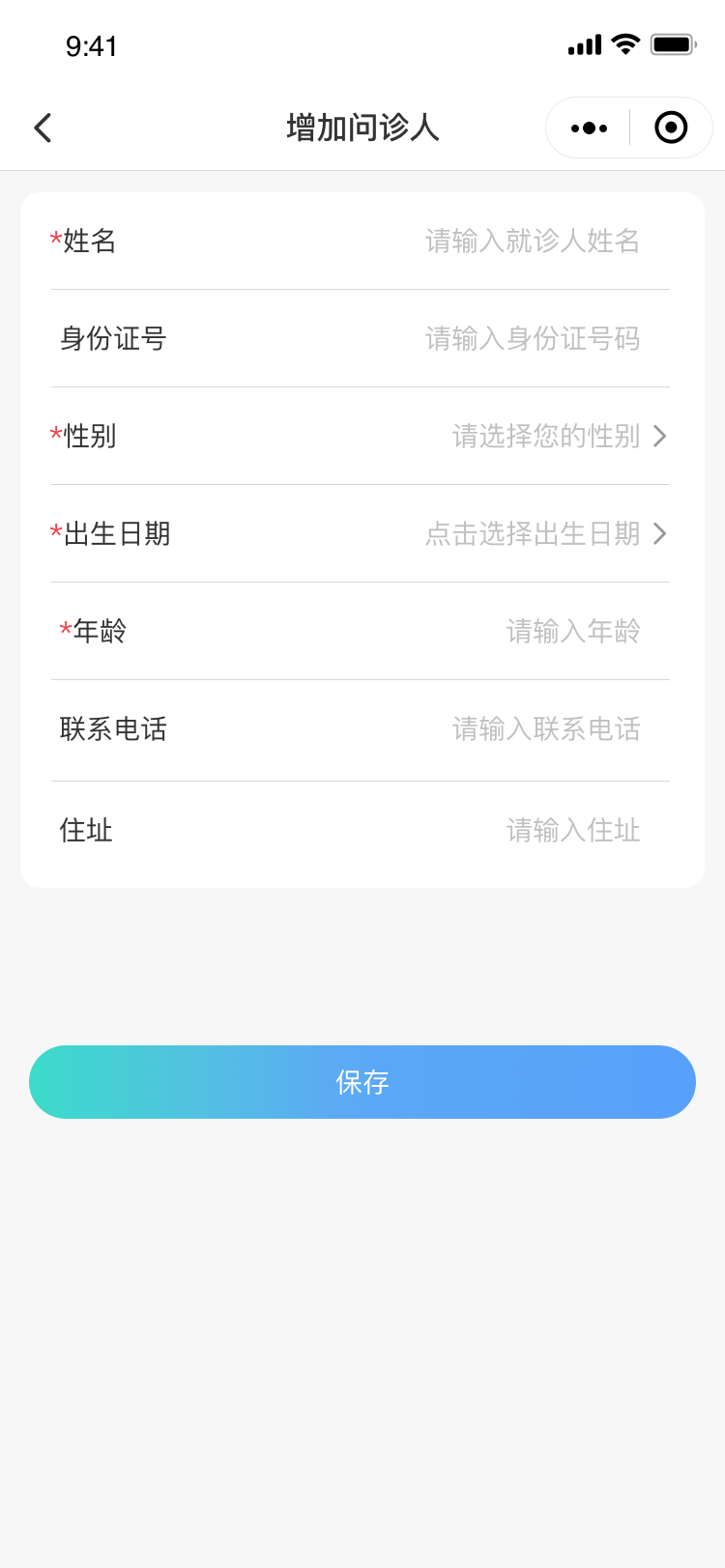725x1568 pixels.
Task: Select 出生日期 birth date picker
Action: point(545,534)
